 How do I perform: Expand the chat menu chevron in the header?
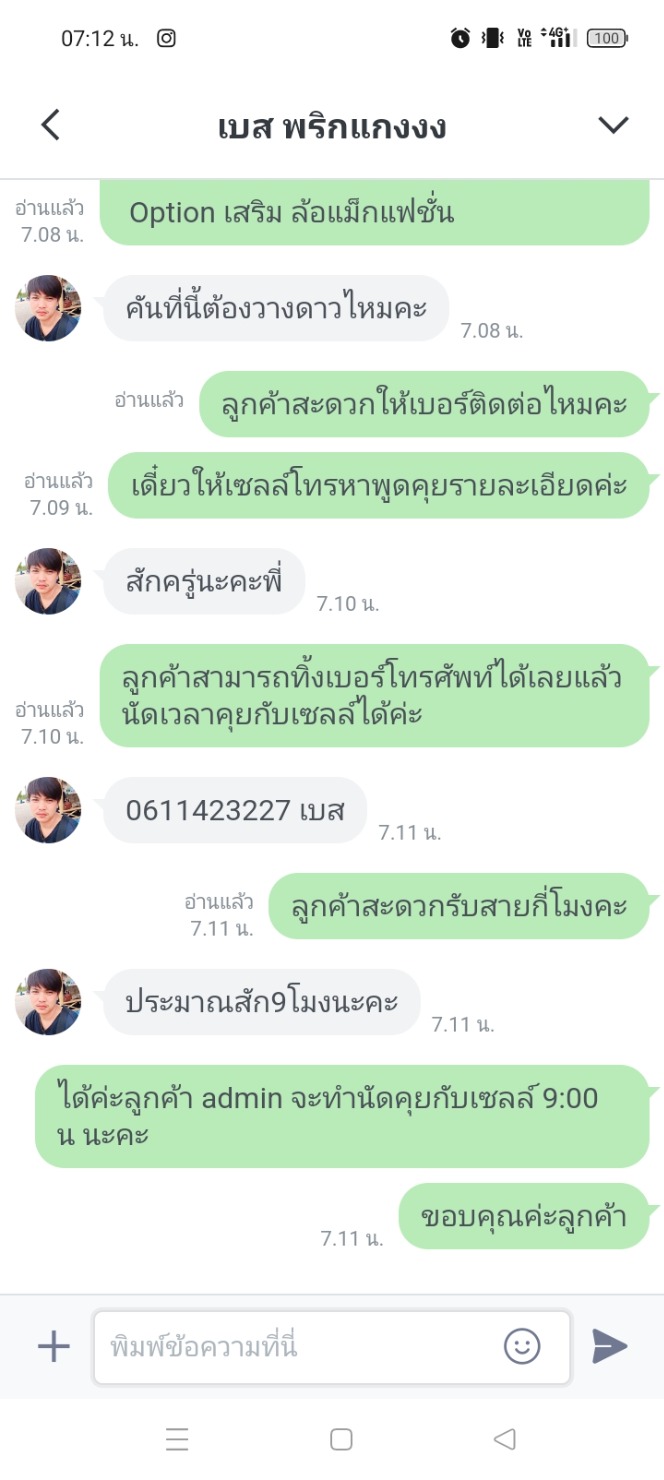(612, 125)
